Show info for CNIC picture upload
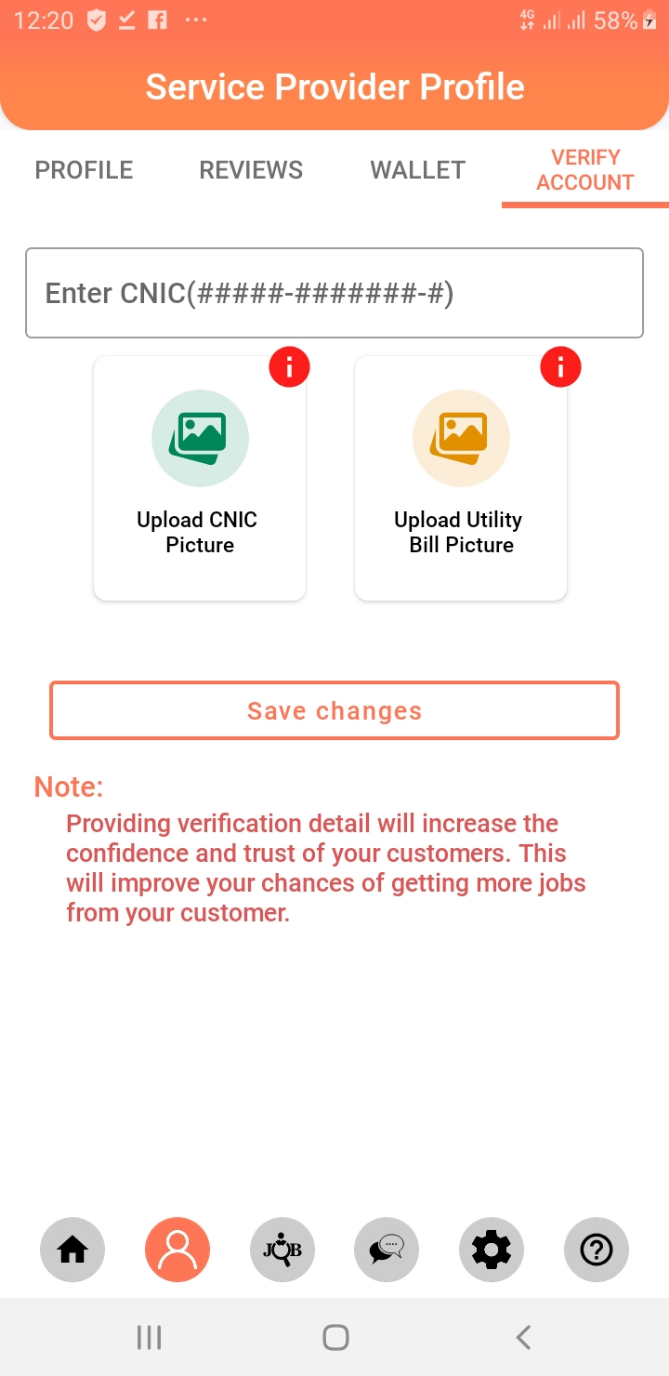The width and height of the screenshot is (669, 1376). [x=290, y=368]
